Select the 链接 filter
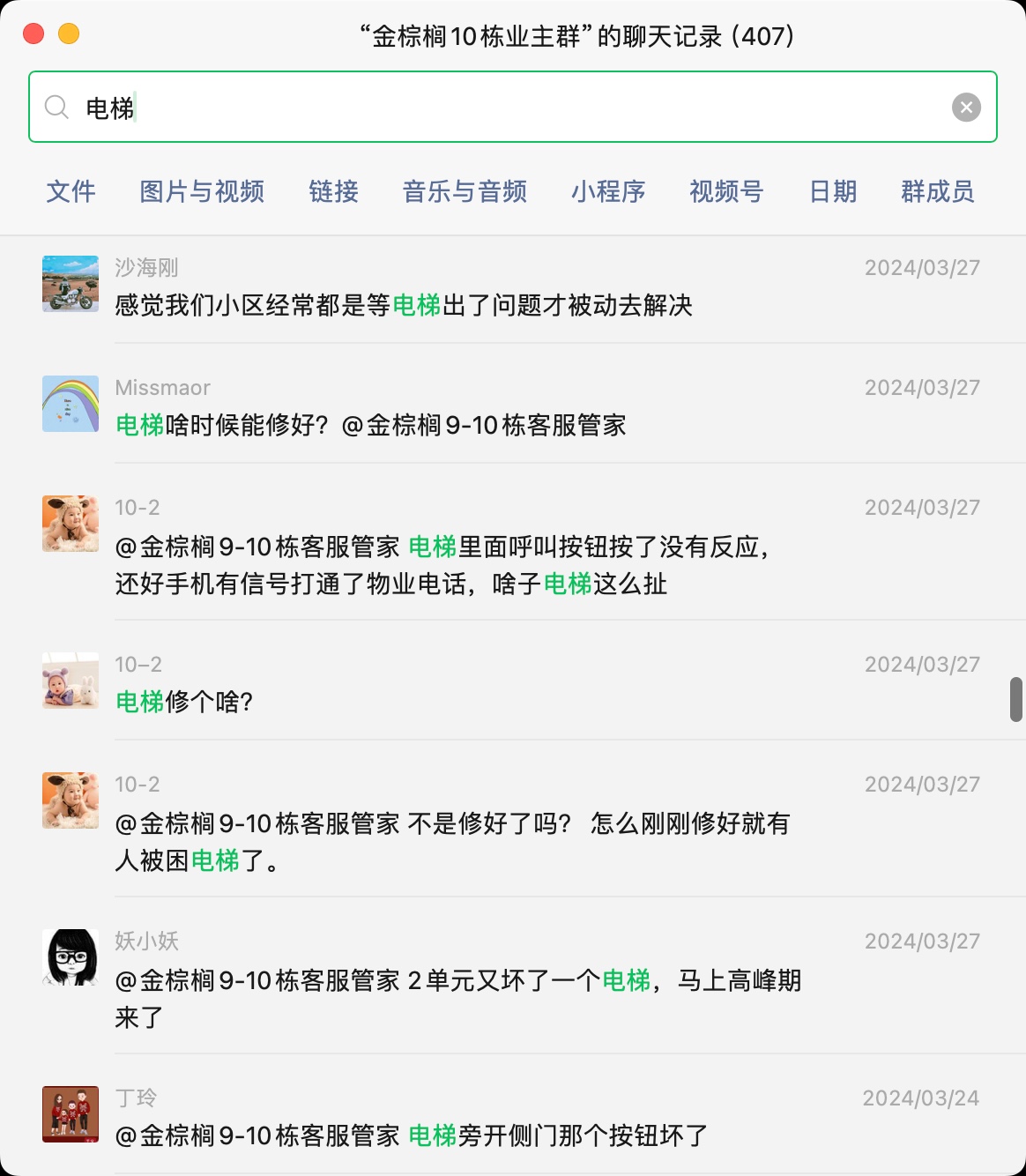1026x1176 pixels. [x=333, y=191]
